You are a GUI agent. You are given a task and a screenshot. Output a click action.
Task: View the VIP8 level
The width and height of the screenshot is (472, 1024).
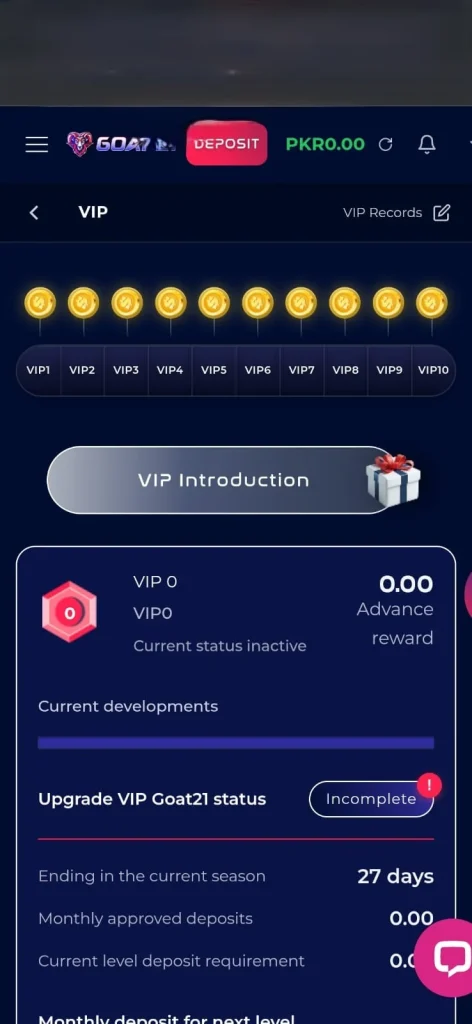pos(345,370)
